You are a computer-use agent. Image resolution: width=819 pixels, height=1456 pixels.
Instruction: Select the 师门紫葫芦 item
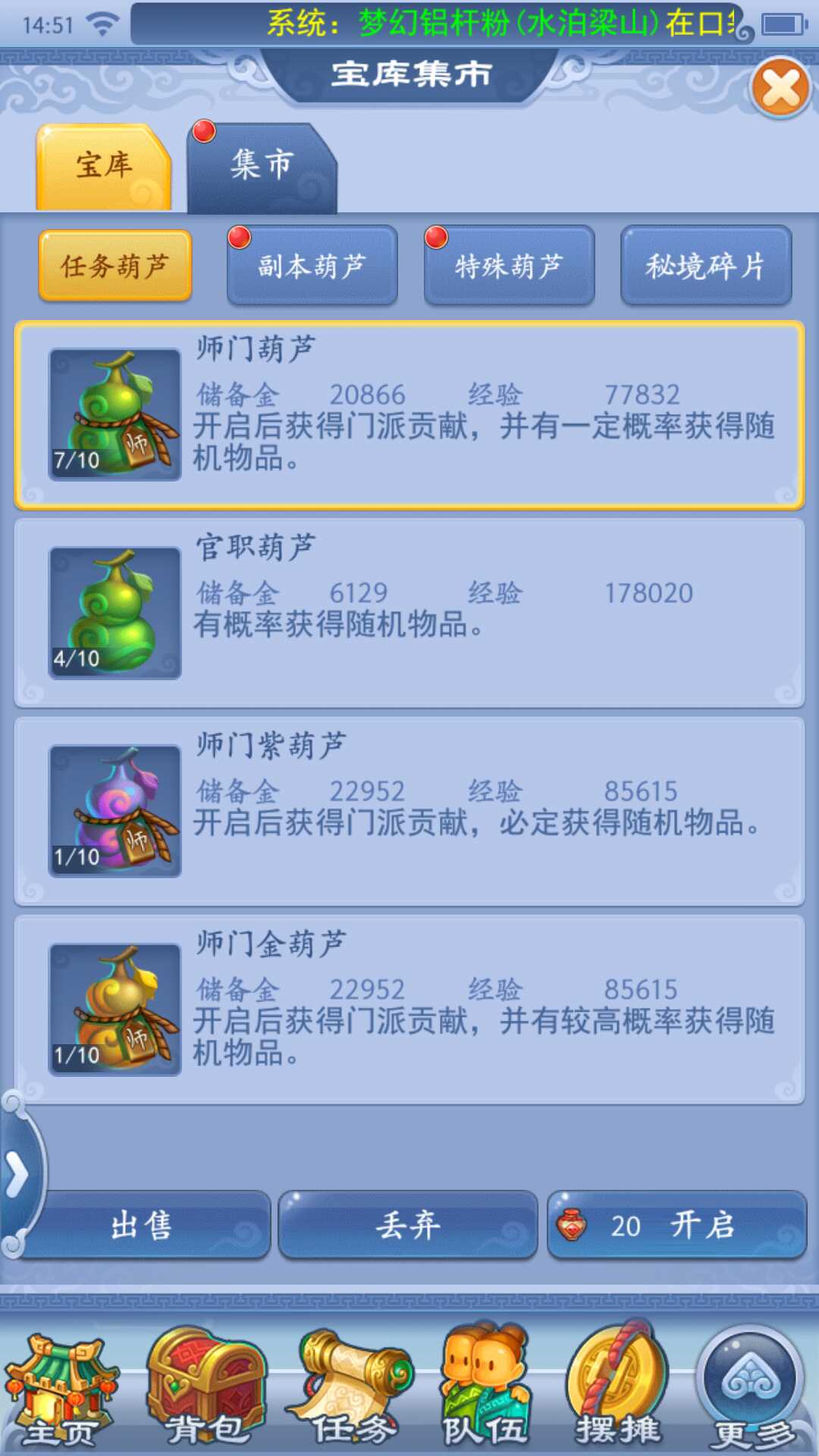[x=409, y=811]
